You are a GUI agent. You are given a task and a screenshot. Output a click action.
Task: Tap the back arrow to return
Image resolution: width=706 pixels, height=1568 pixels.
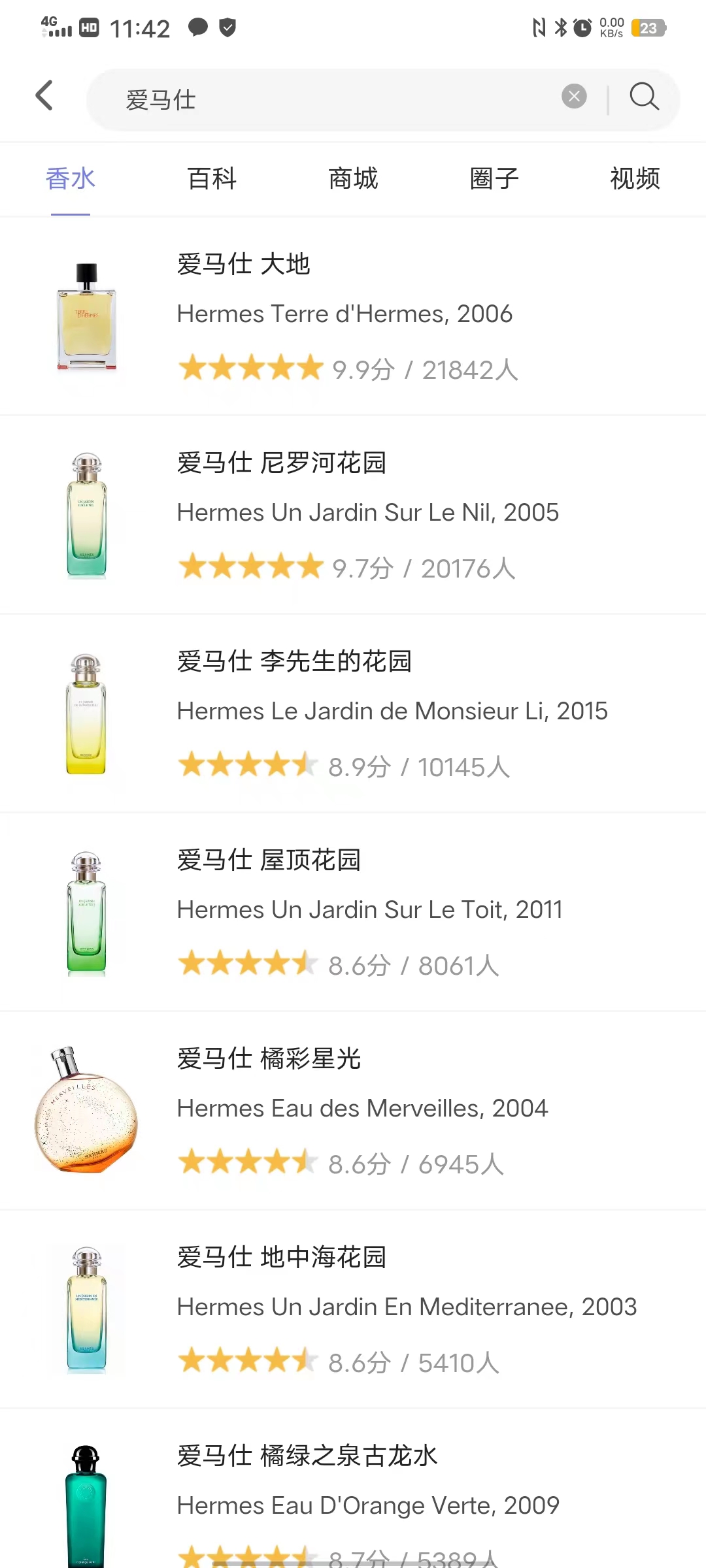click(x=44, y=95)
